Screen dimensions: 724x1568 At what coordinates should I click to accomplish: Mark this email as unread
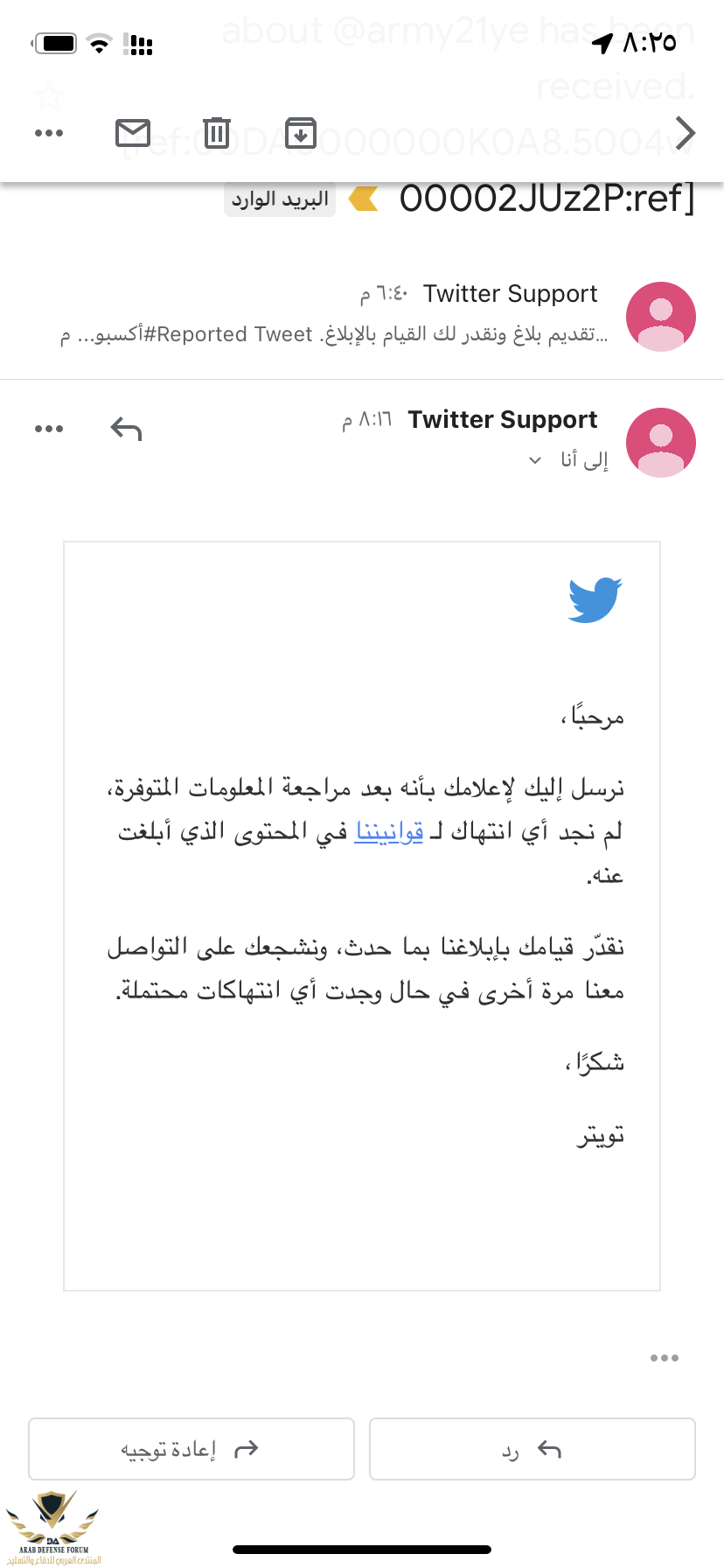(x=133, y=133)
